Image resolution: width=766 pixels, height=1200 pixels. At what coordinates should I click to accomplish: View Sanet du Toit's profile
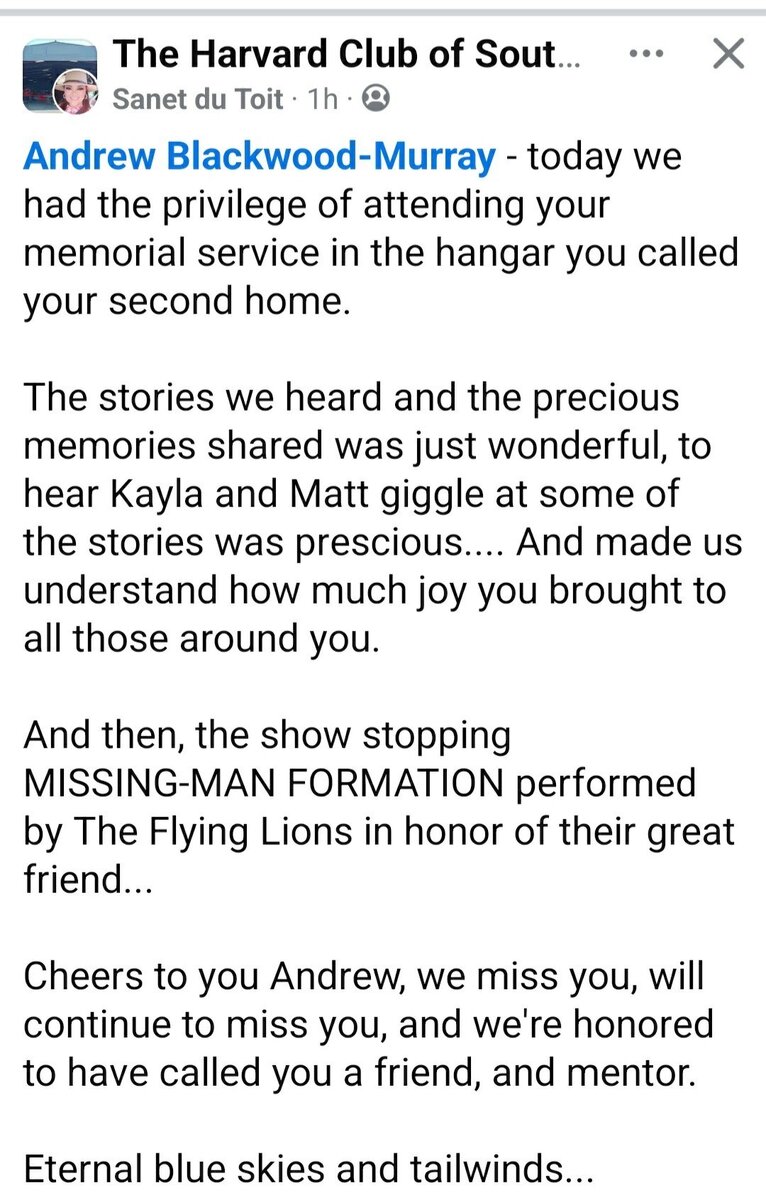tap(198, 98)
